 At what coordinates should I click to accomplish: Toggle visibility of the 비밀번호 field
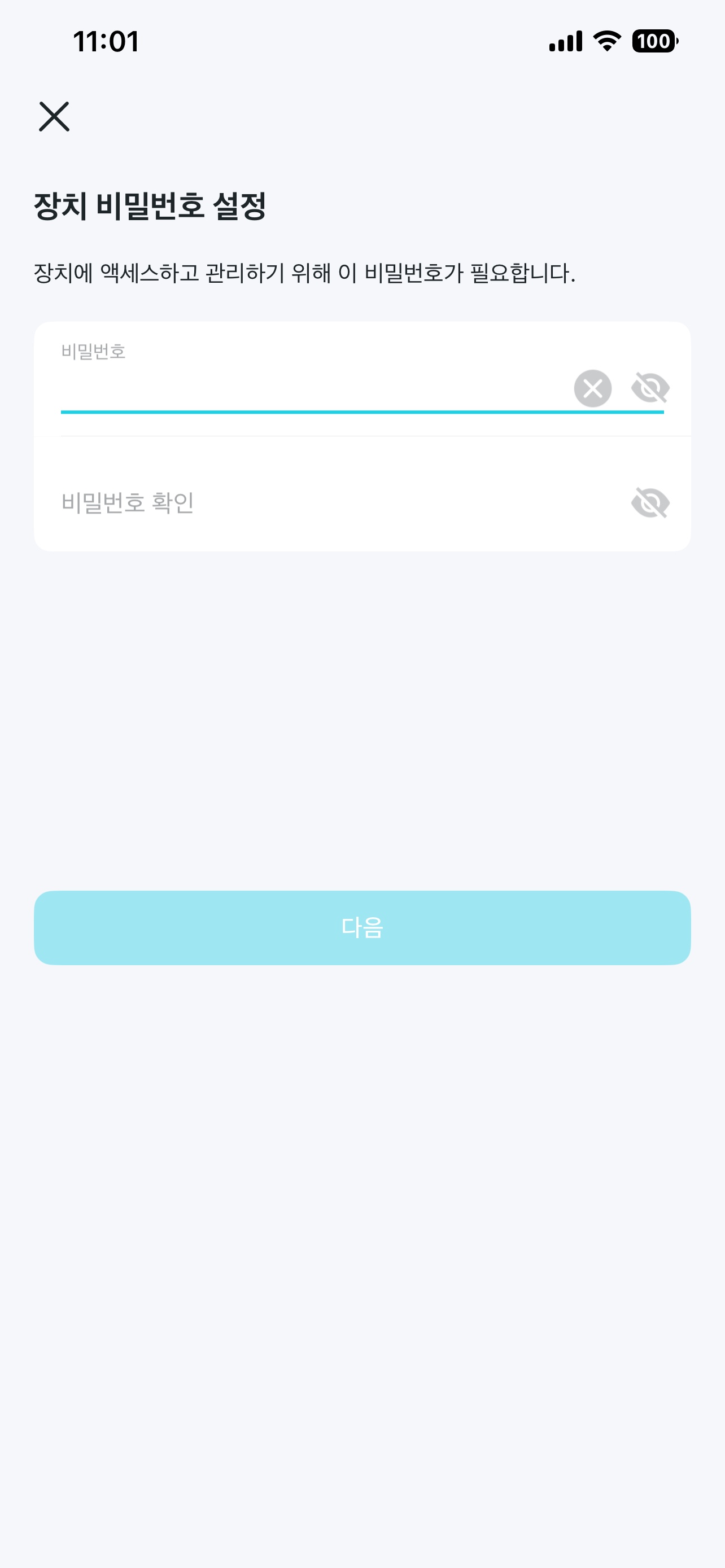coord(650,388)
